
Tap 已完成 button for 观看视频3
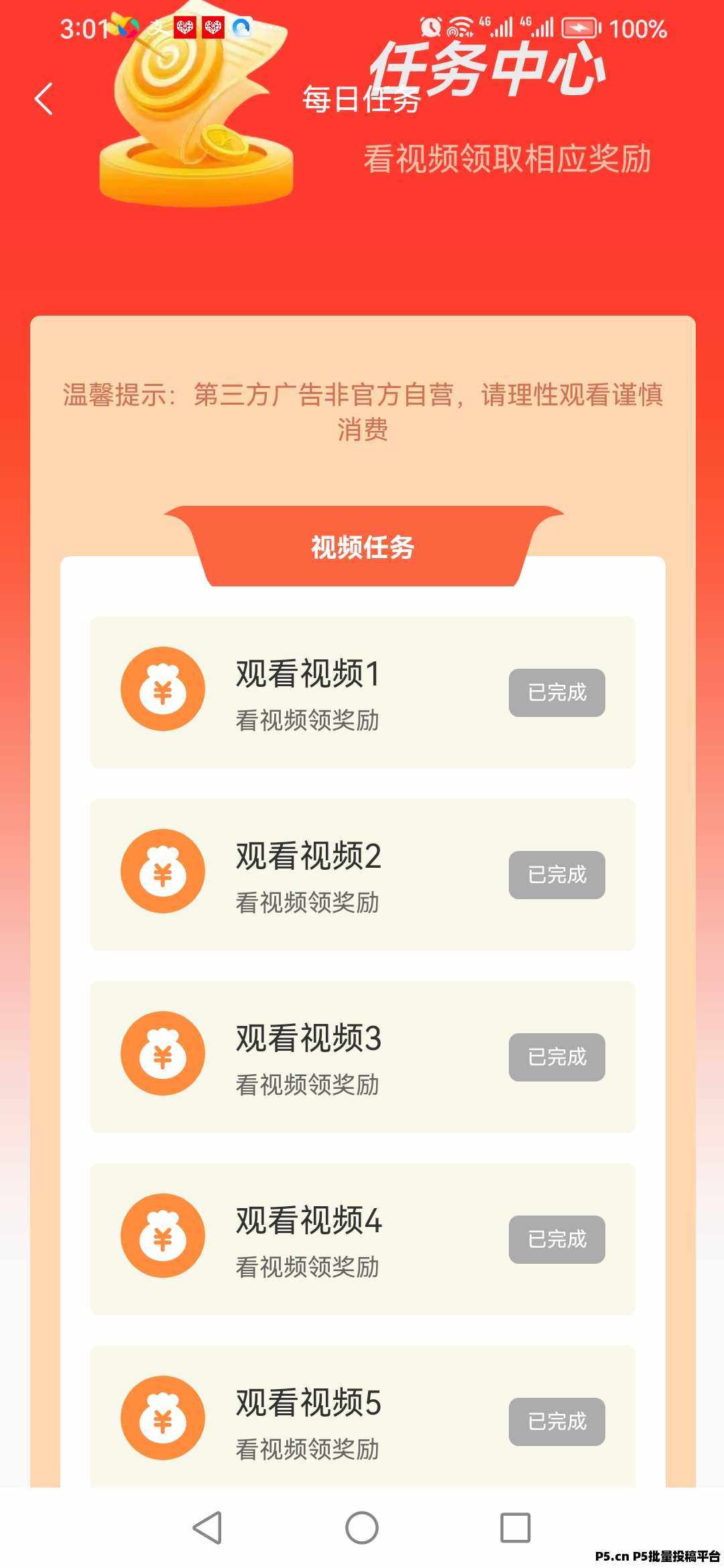(556, 1057)
